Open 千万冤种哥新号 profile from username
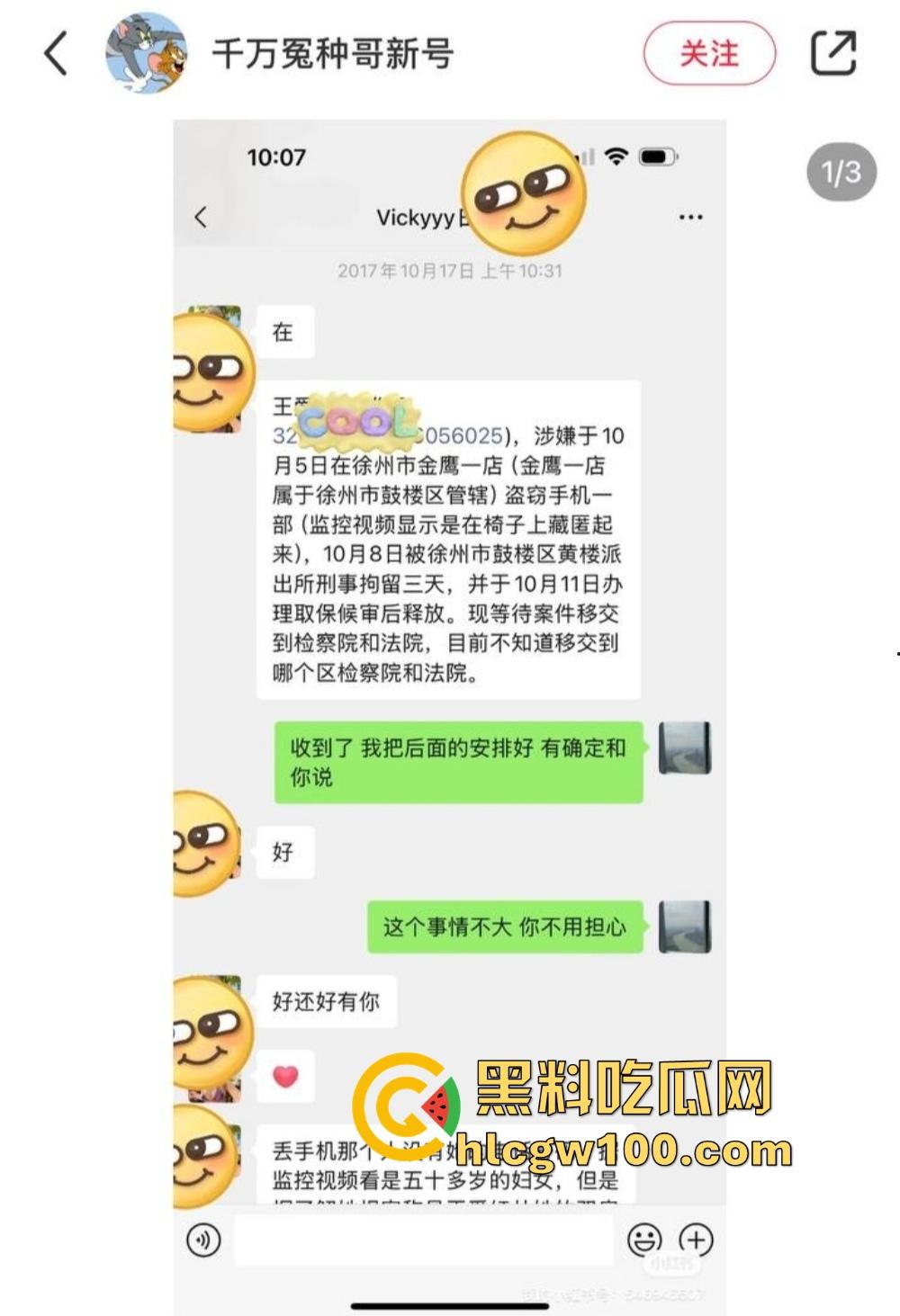 332,54
